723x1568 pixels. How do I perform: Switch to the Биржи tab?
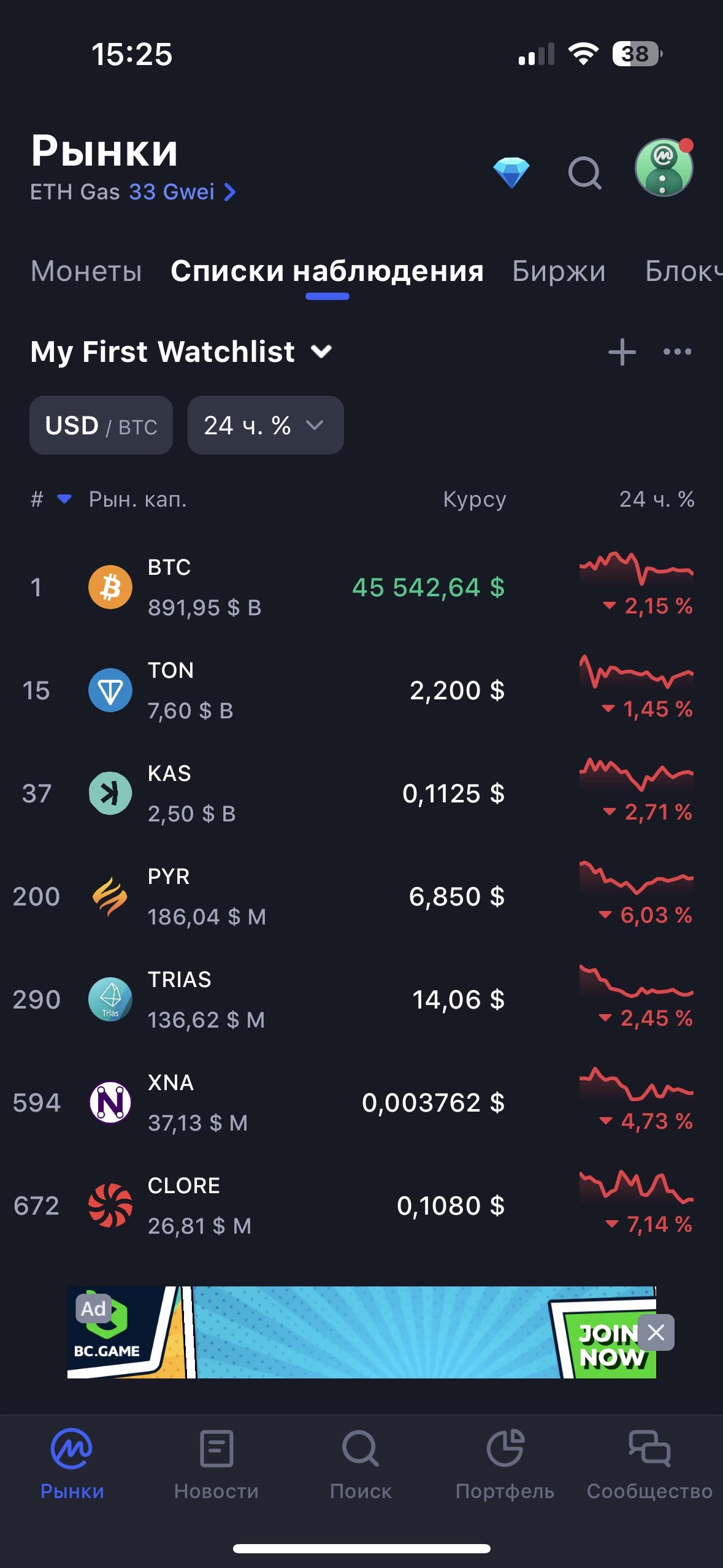coord(559,271)
